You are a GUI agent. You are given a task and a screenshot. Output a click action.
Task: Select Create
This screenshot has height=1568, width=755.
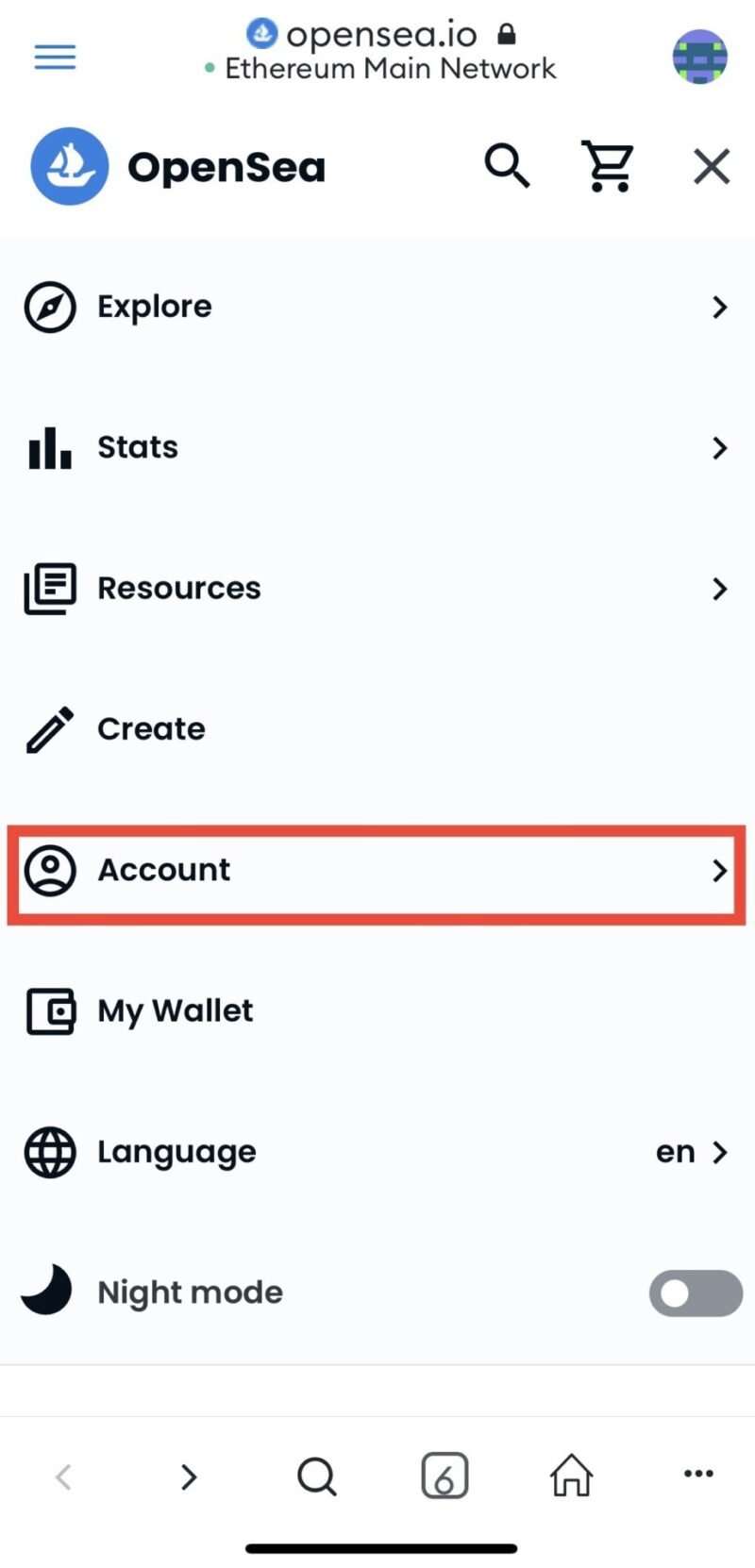coord(377,728)
